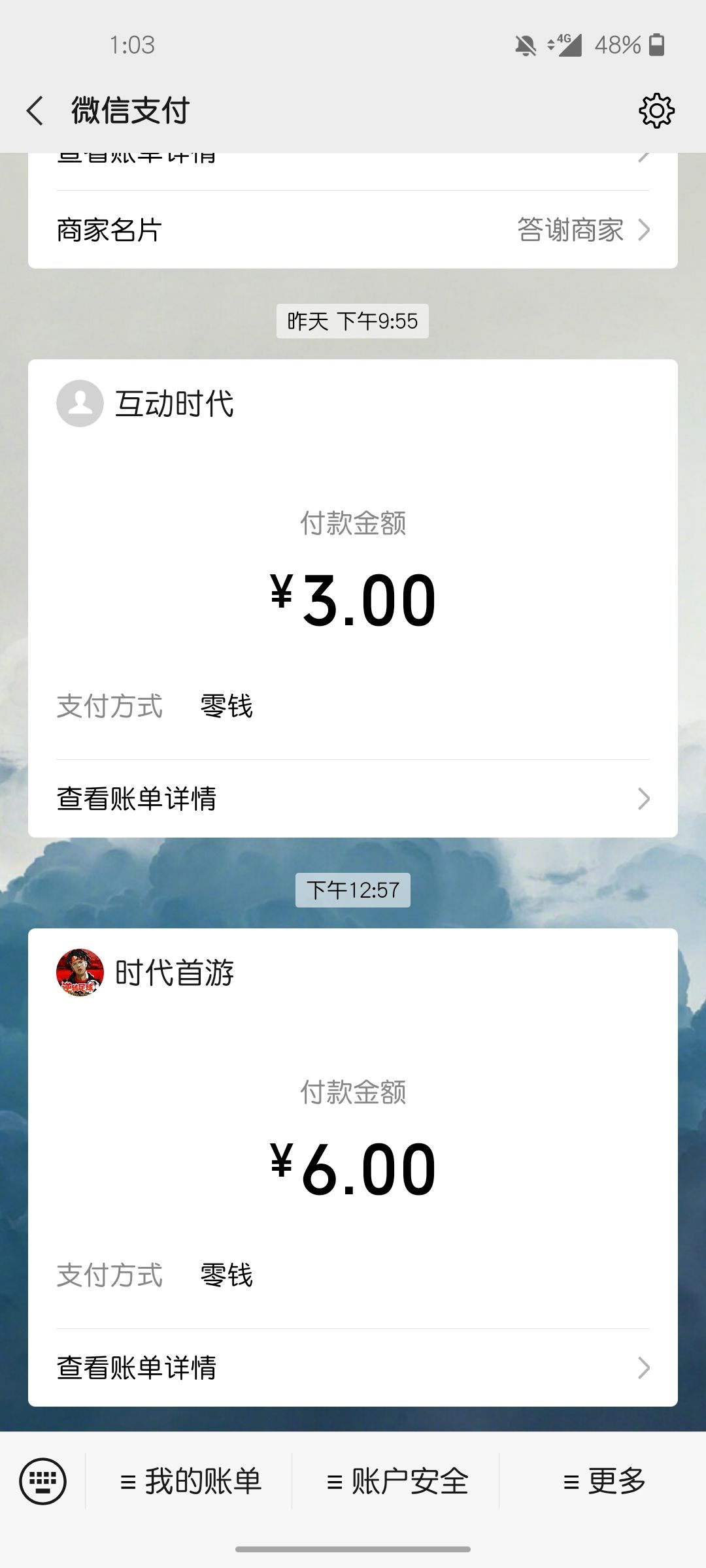This screenshot has height=1568, width=706.
Task: Tap the 付款金额 ¥6.00 amount text
Action: (353, 1169)
